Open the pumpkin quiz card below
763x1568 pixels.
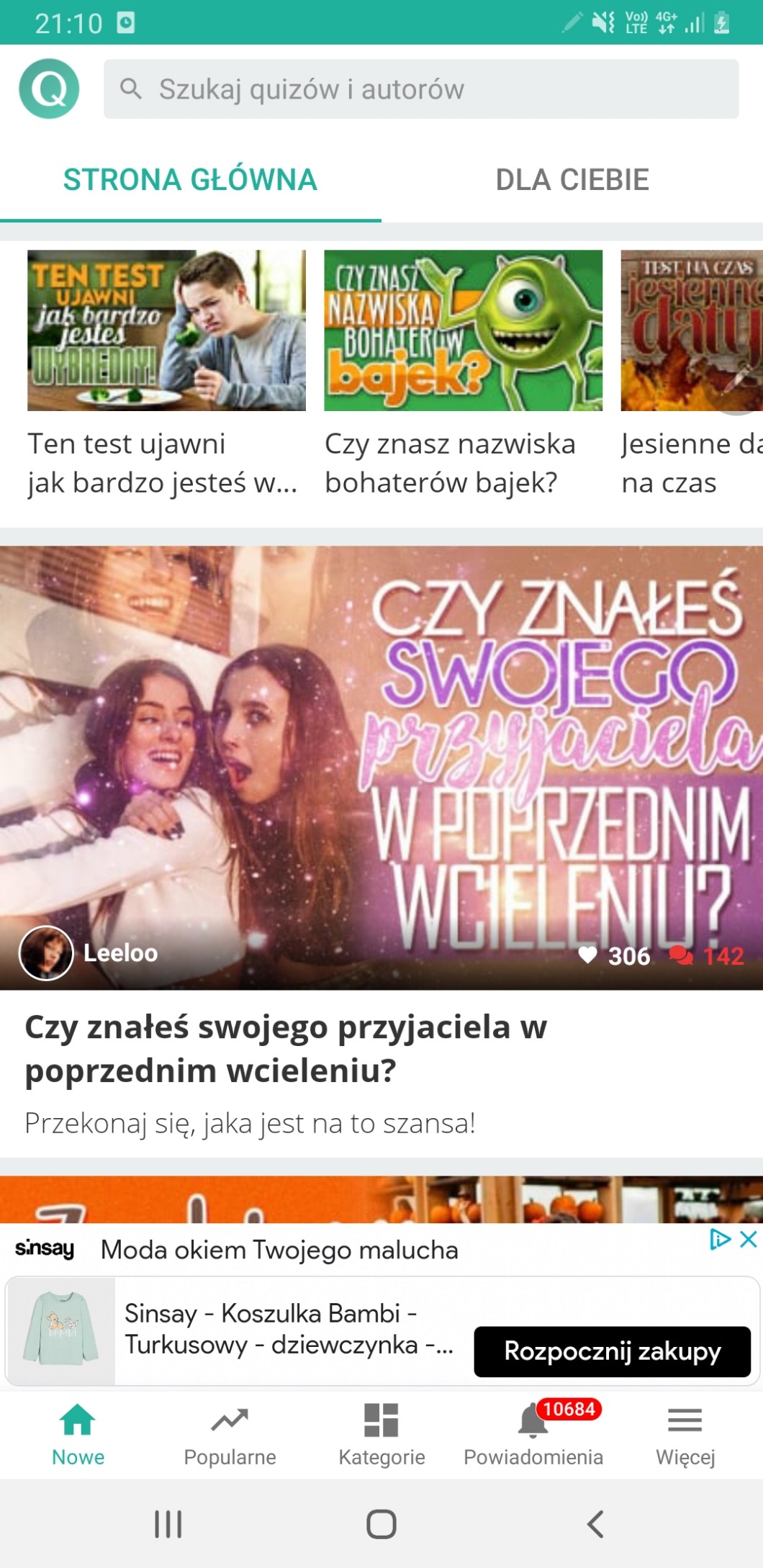pos(381,1199)
